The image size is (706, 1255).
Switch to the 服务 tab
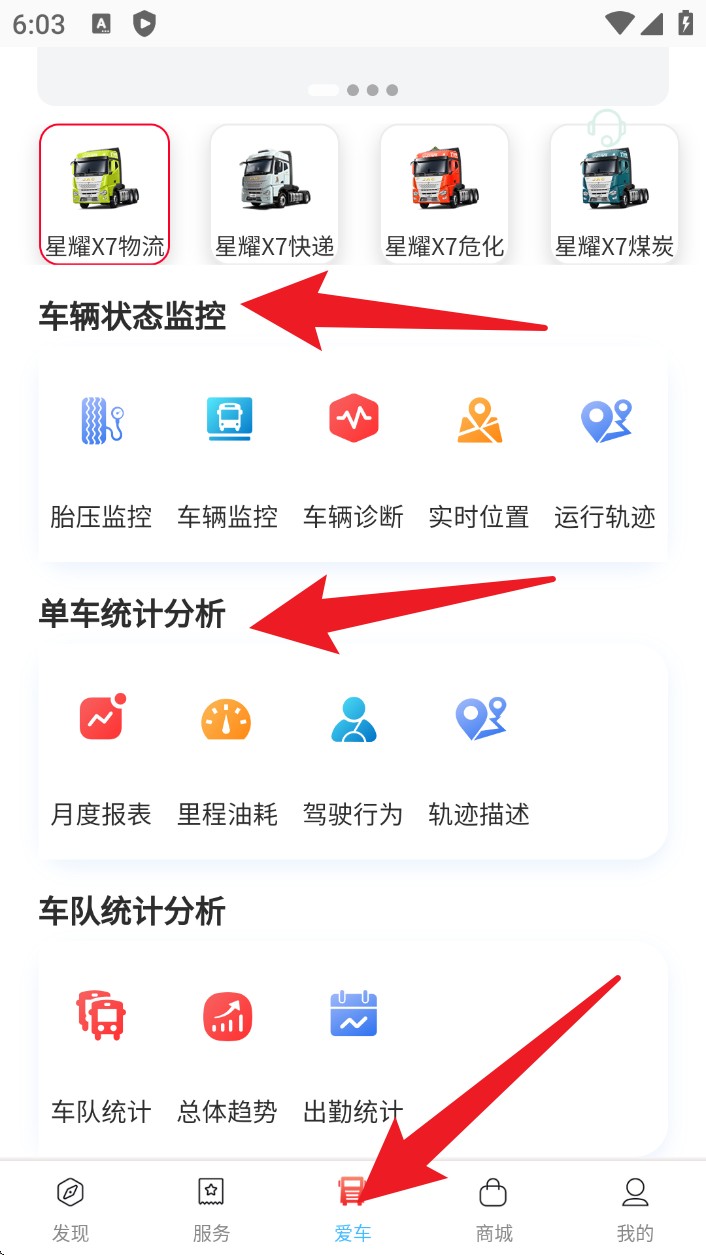(212, 1208)
